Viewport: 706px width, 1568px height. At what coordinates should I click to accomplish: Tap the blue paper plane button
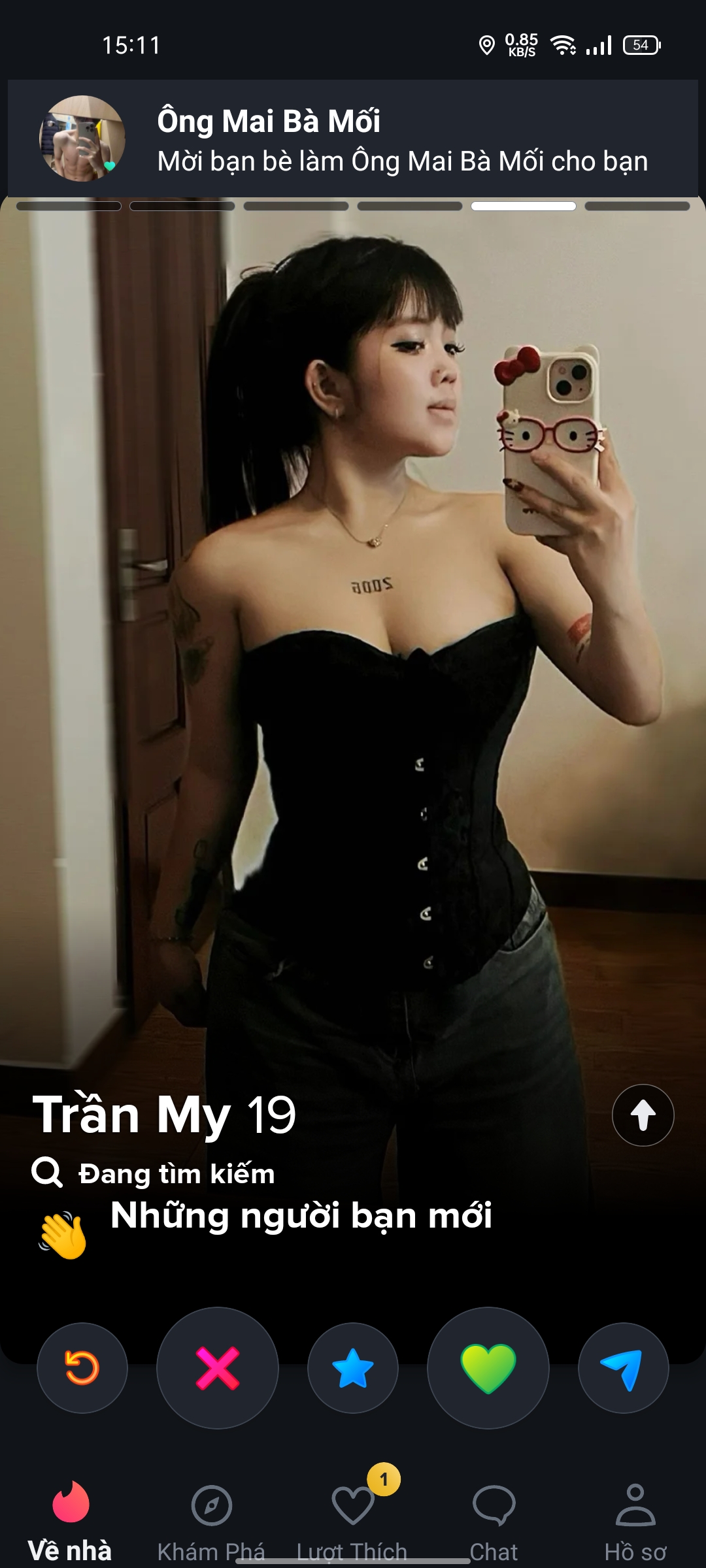(623, 1367)
